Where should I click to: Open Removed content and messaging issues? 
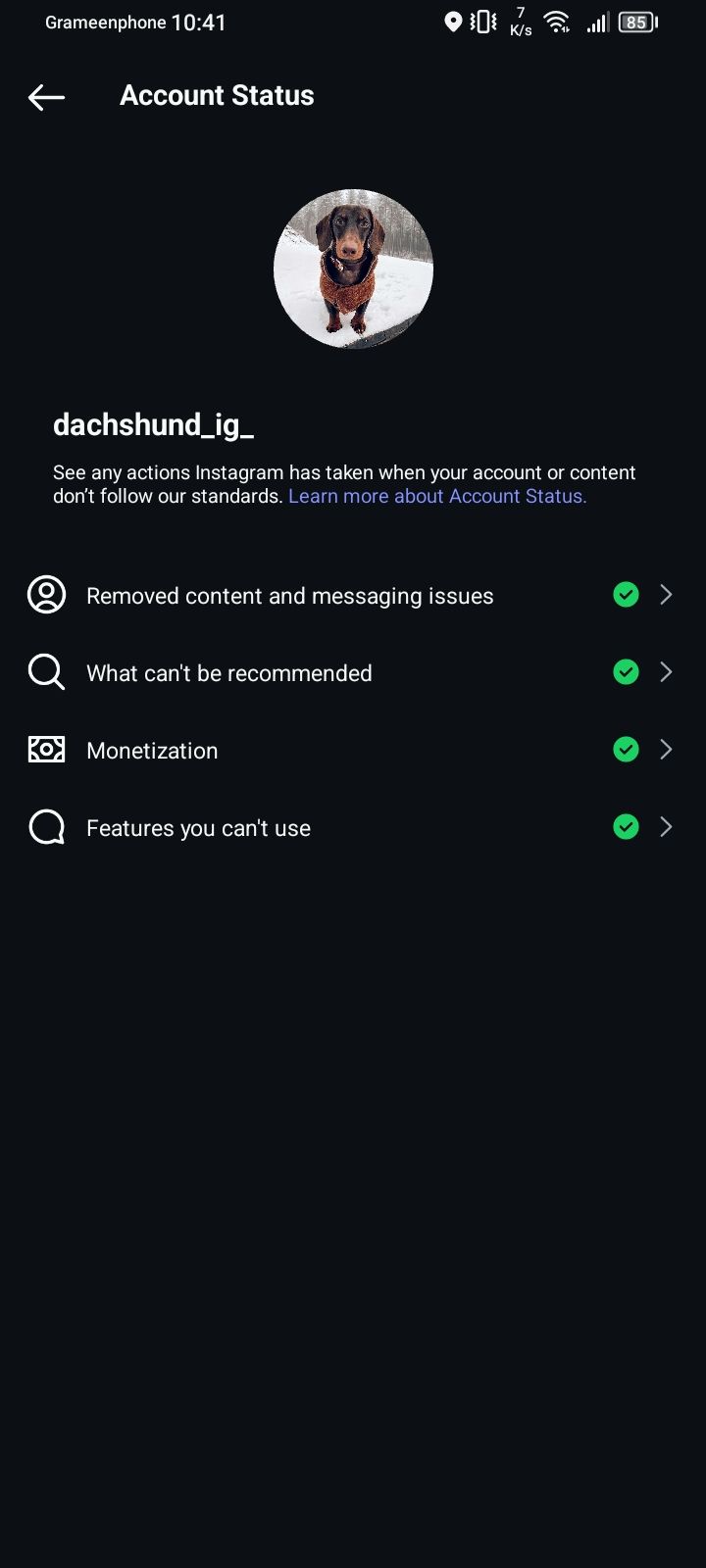click(x=353, y=595)
